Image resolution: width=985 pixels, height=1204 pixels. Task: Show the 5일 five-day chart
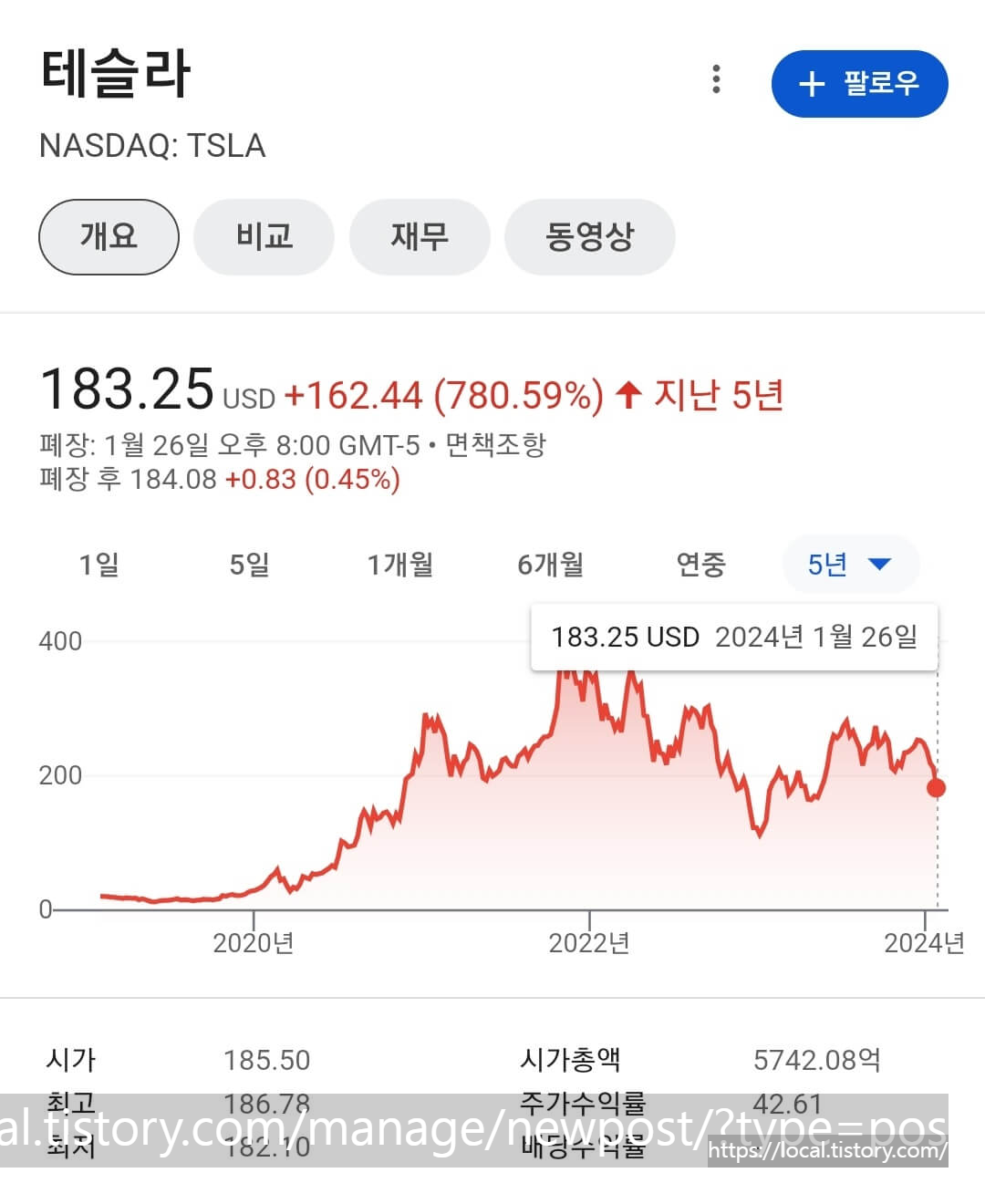click(x=249, y=565)
